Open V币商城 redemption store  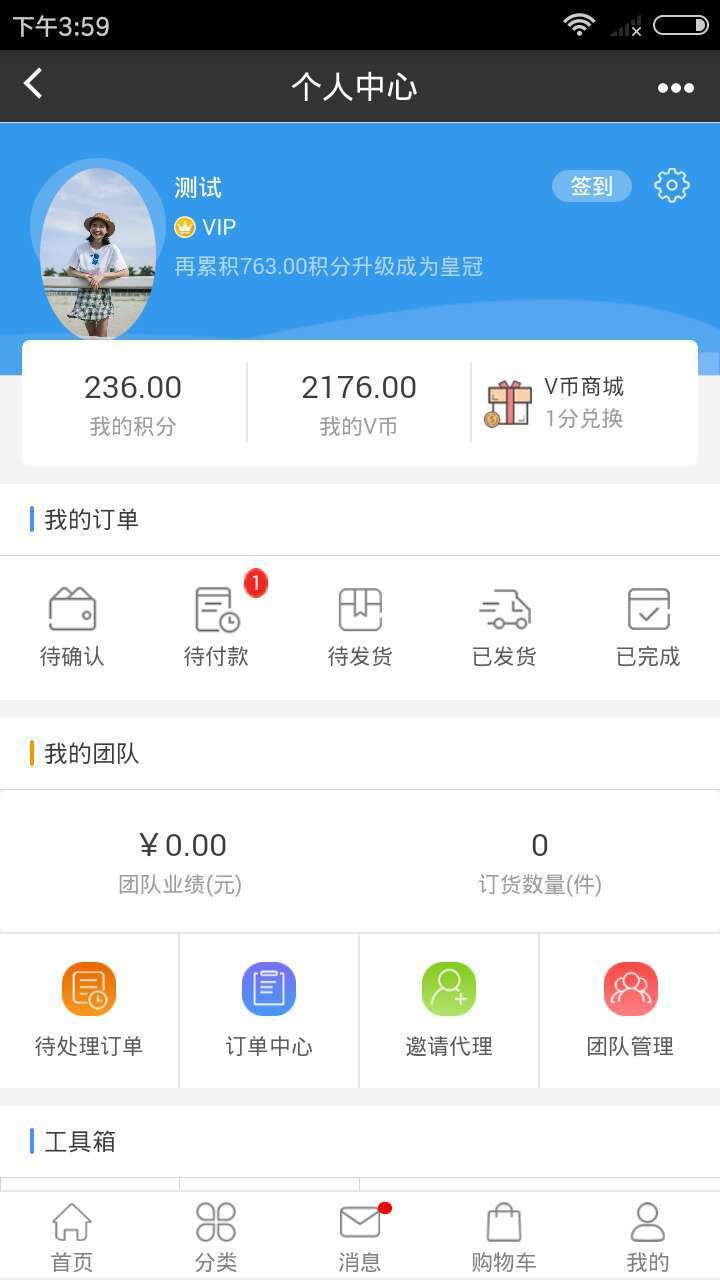coord(555,403)
